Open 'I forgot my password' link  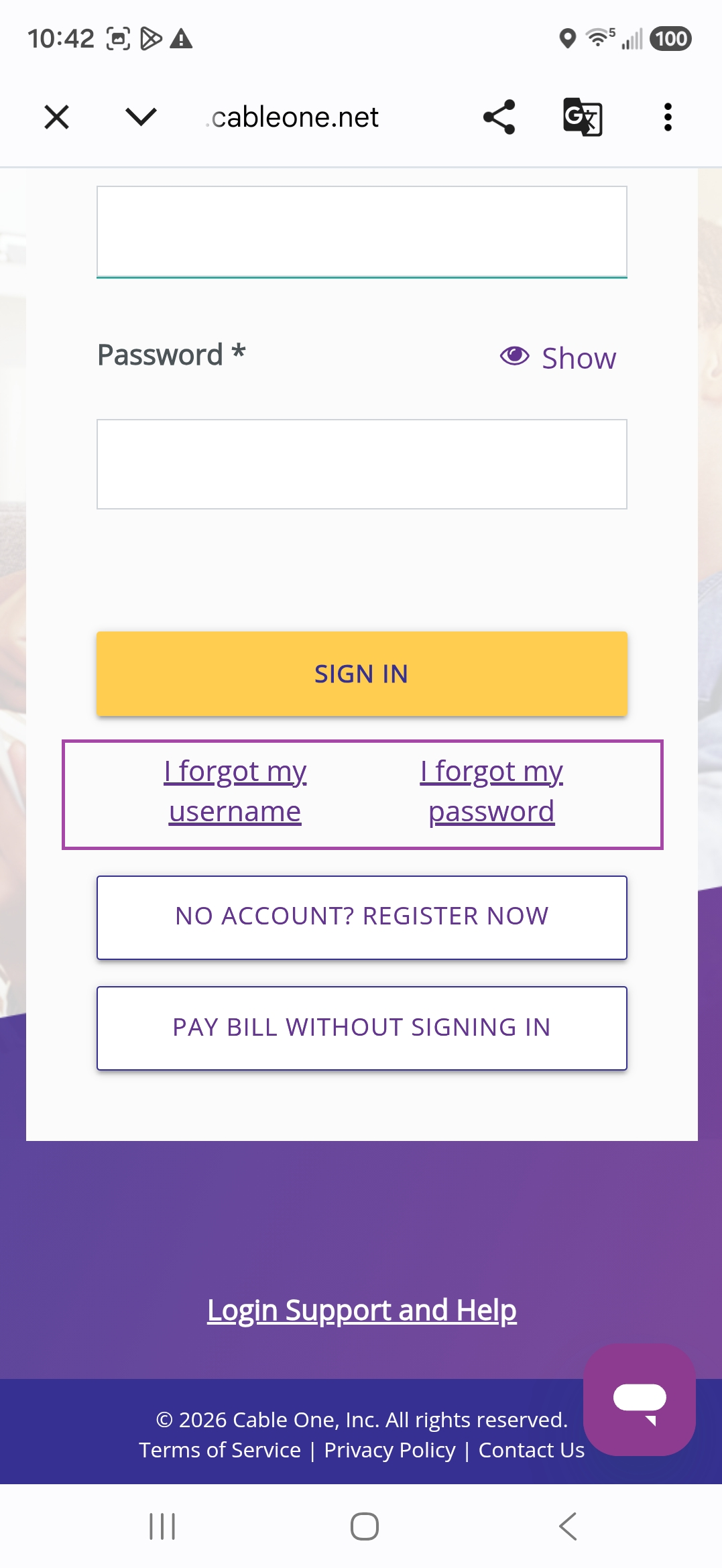coord(491,791)
